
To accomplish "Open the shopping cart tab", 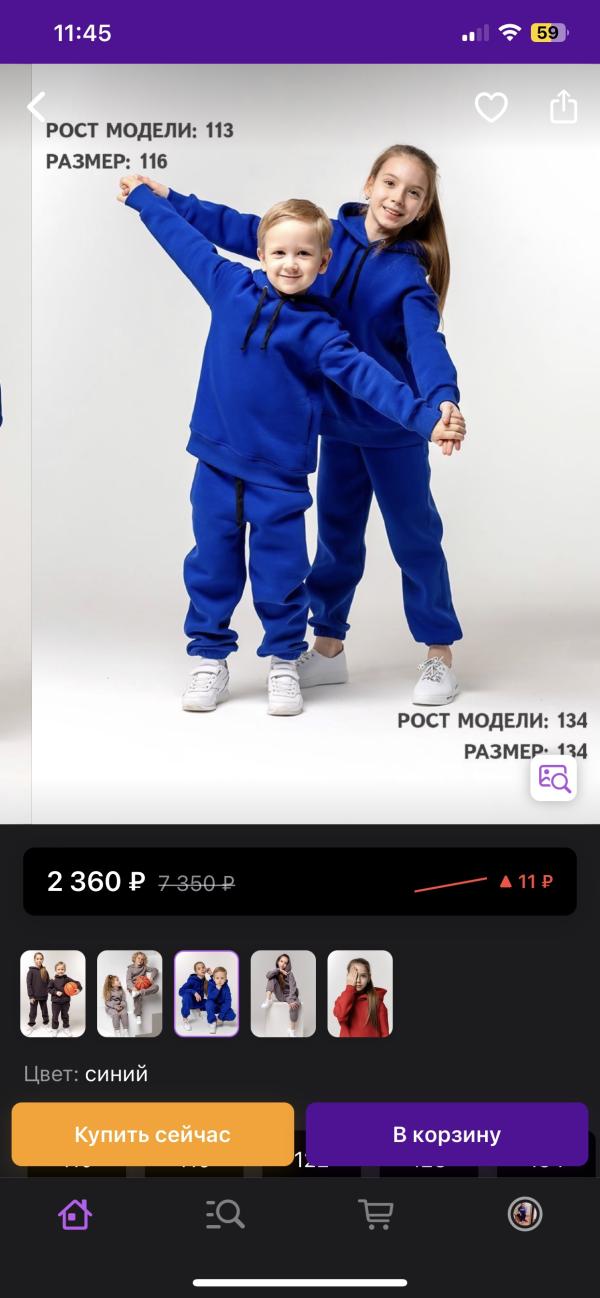I will tap(375, 1214).
